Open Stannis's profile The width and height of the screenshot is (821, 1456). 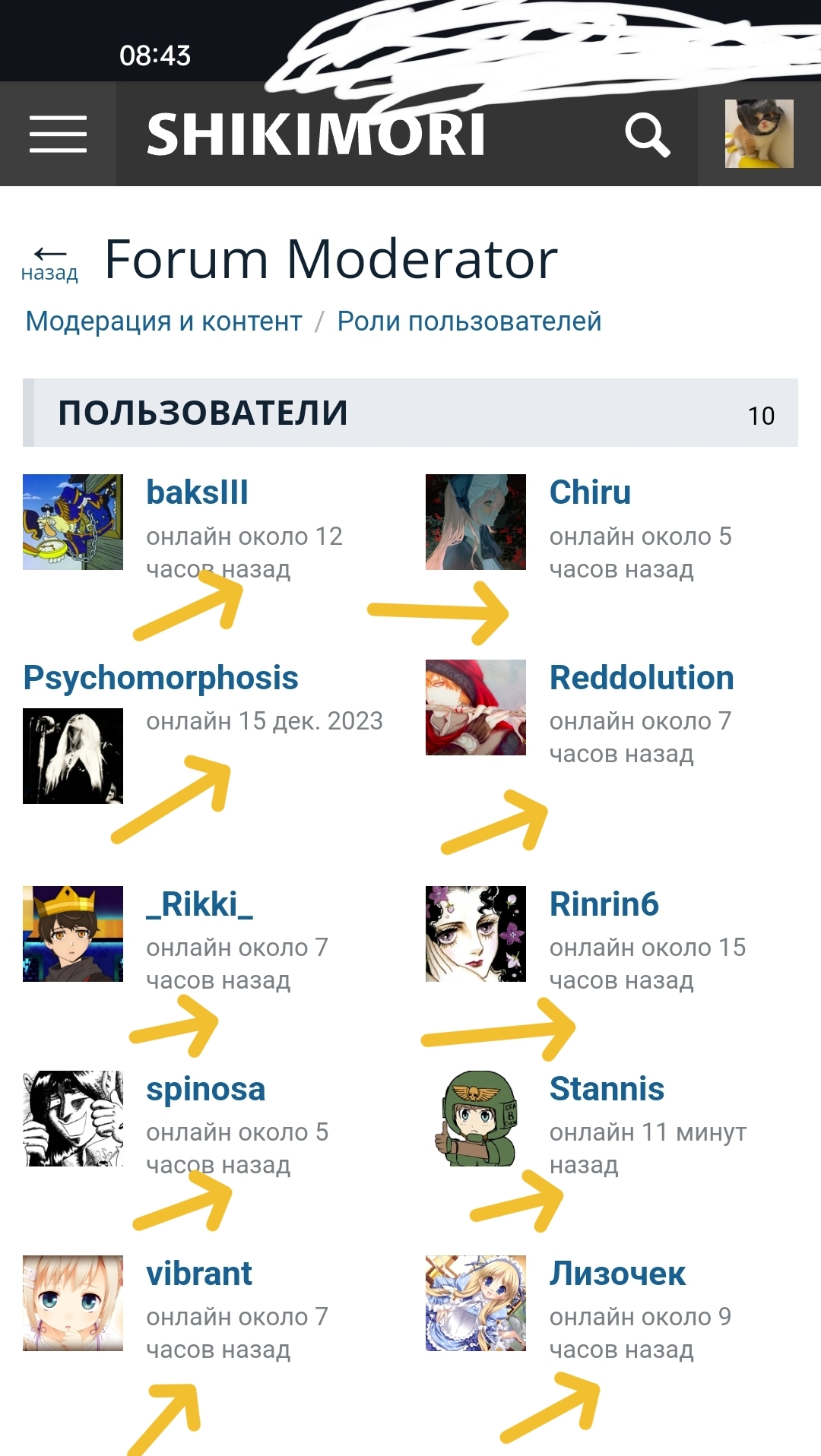[607, 1089]
